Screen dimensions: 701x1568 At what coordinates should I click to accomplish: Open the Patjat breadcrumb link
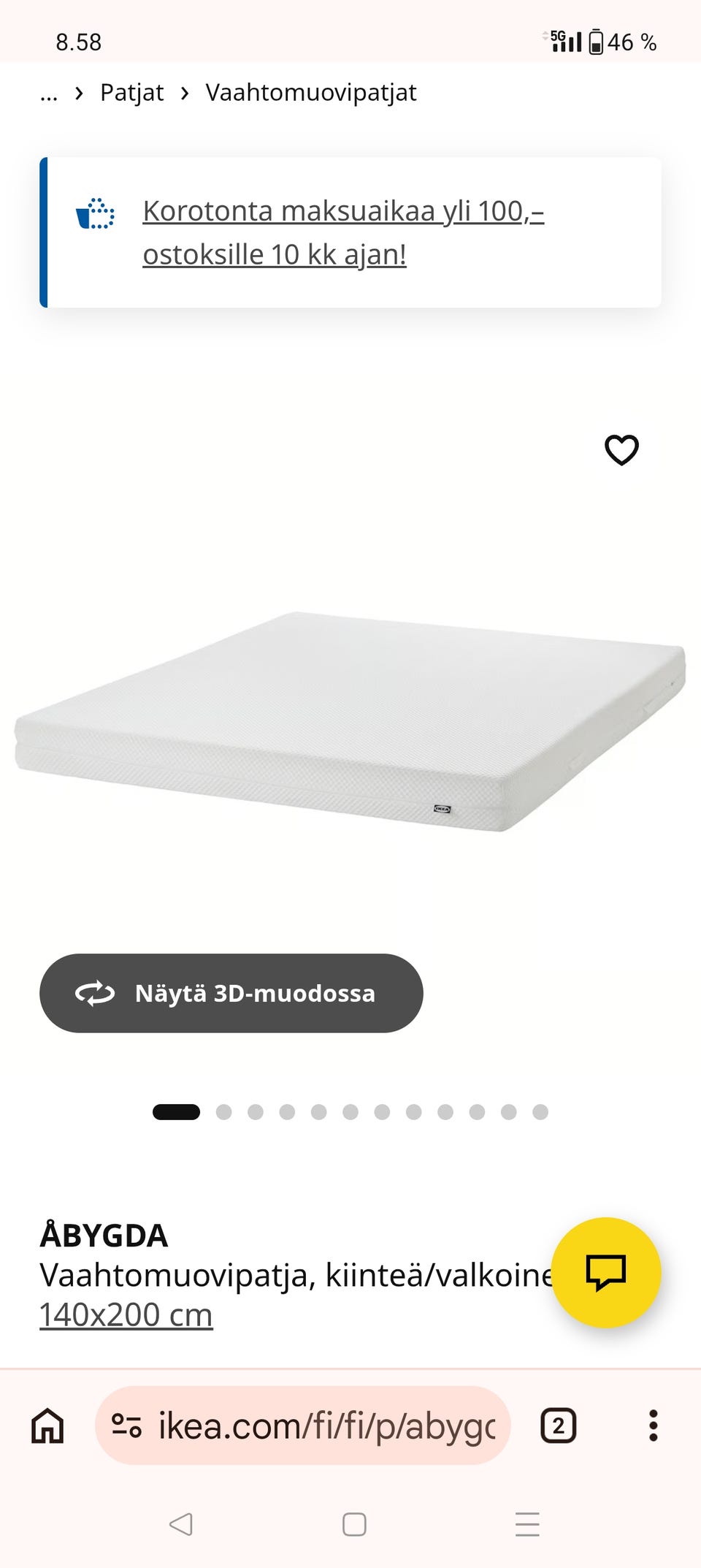(x=131, y=93)
